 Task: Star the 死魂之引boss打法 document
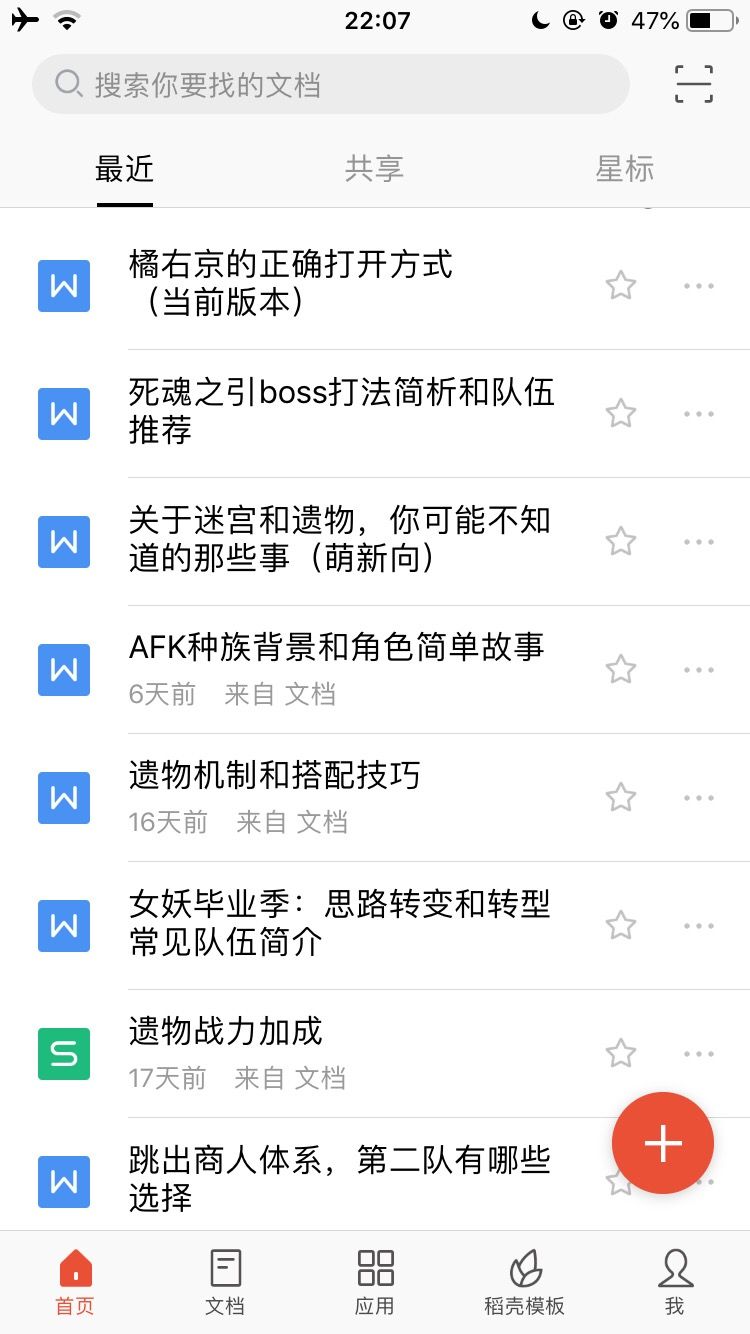click(x=621, y=413)
